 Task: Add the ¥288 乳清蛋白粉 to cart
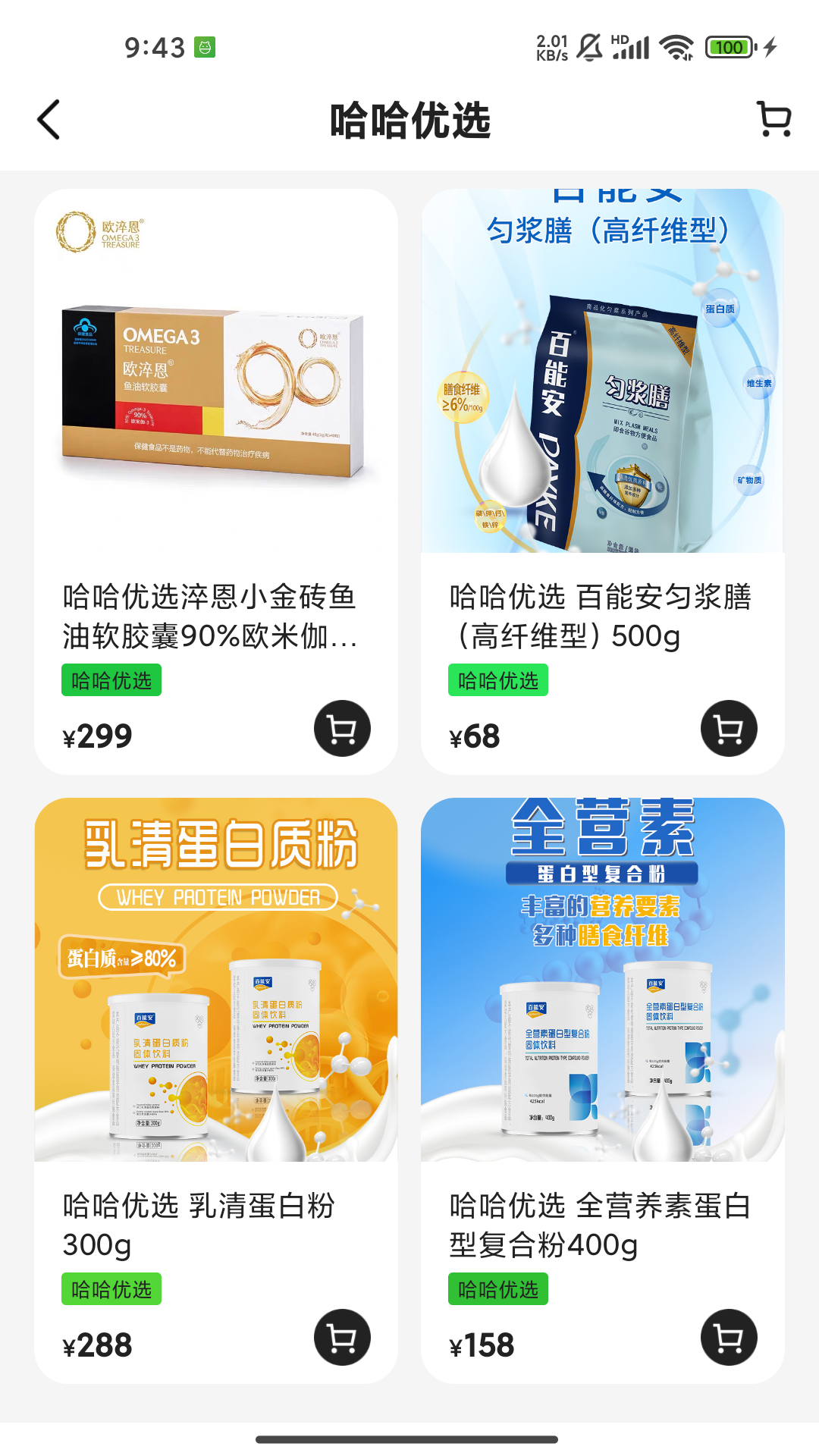tap(342, 1338)
